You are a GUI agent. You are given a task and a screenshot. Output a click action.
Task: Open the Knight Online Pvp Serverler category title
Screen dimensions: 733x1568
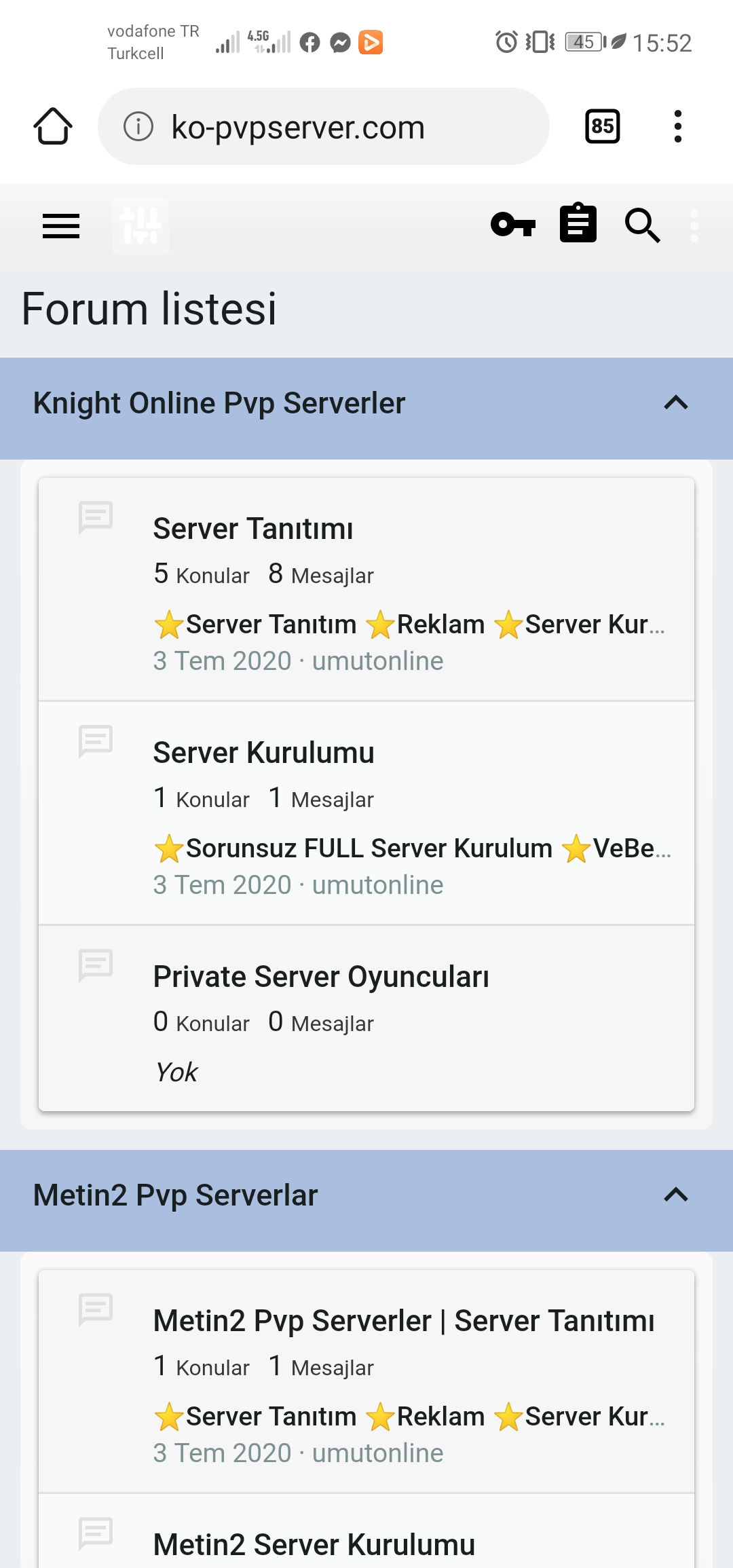coord(219,403)
